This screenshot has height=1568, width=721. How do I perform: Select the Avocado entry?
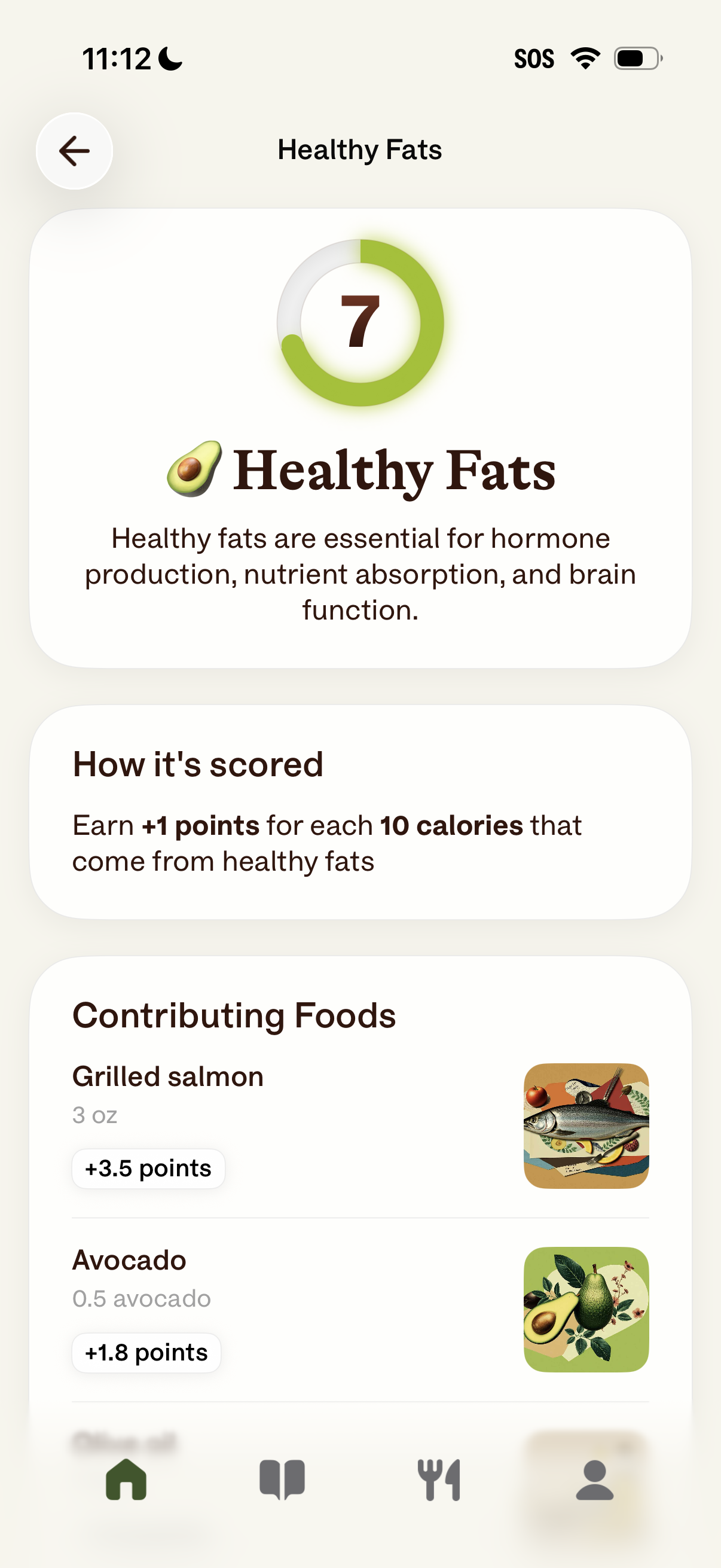129,1259
